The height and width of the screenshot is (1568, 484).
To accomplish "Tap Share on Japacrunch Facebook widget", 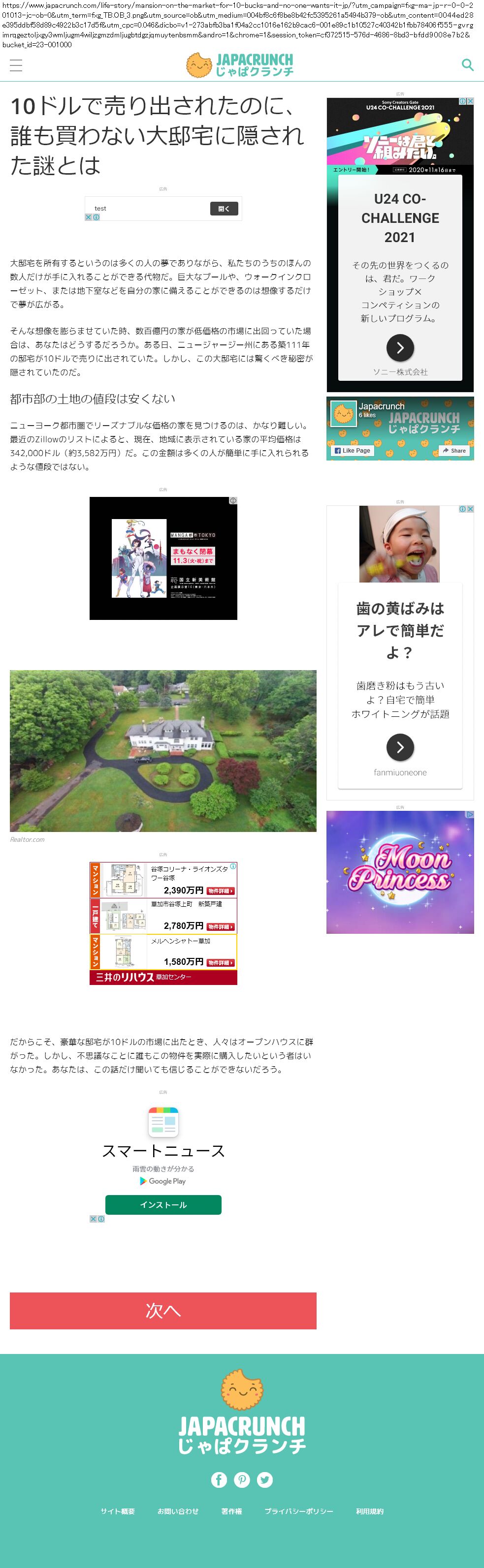I will (455, 451).
